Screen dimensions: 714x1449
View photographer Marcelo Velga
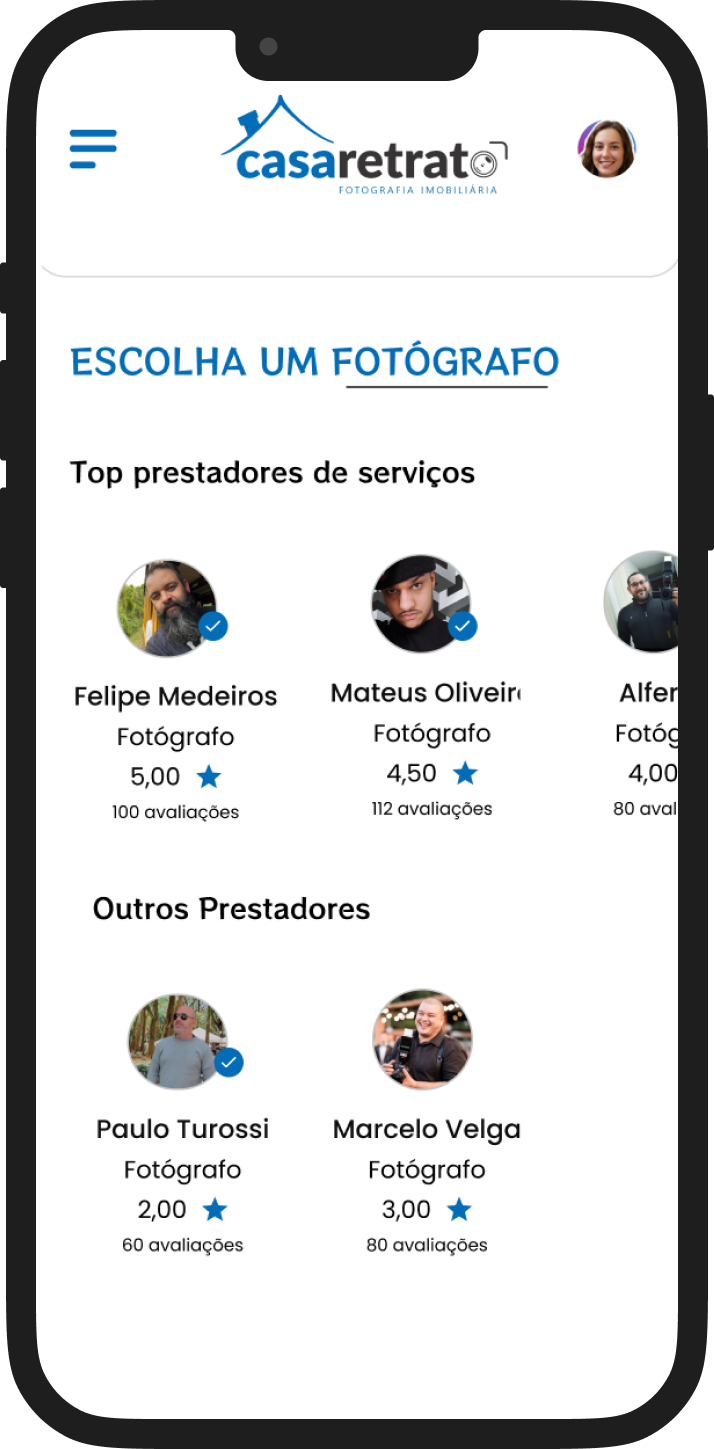pyautogui.click(x=422, y=1040)
